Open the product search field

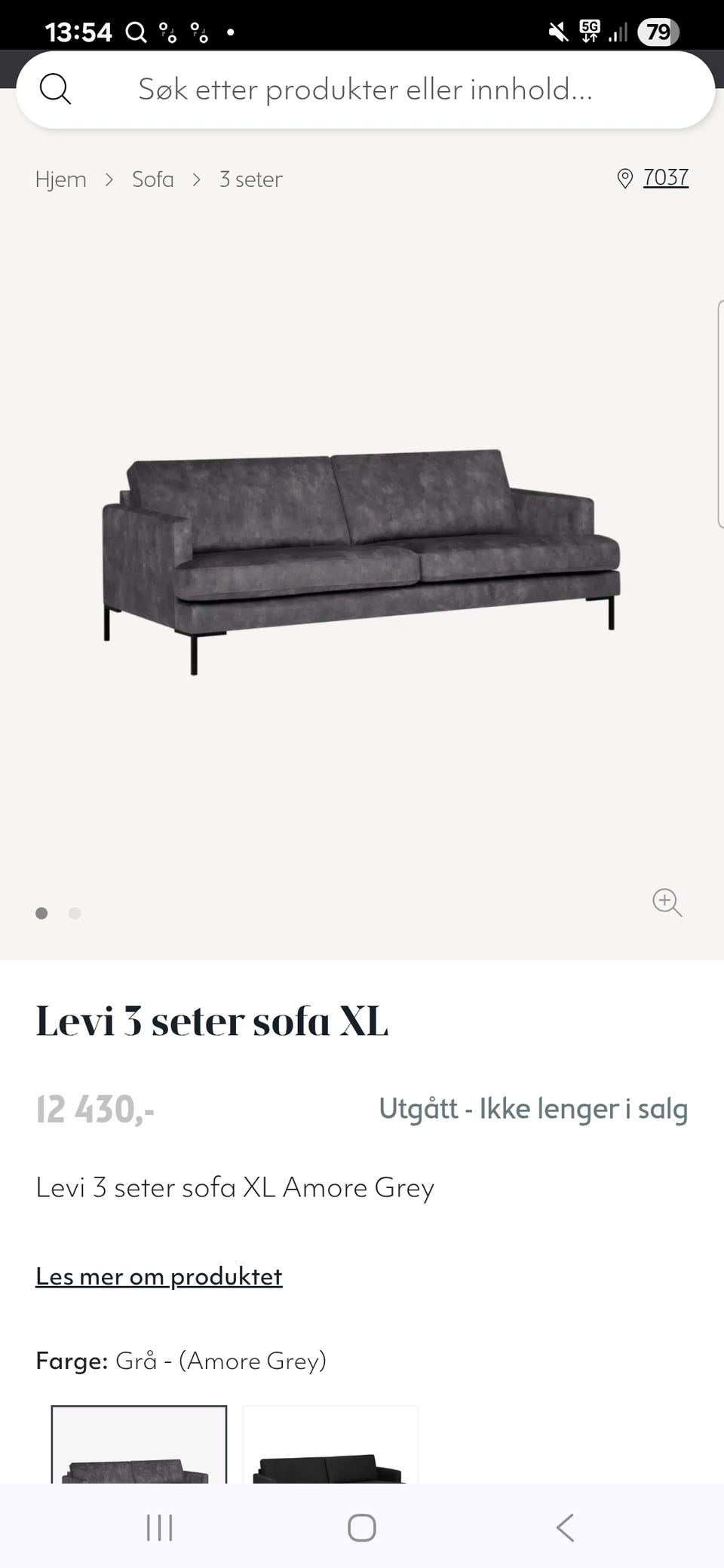(x=365, y=90)
